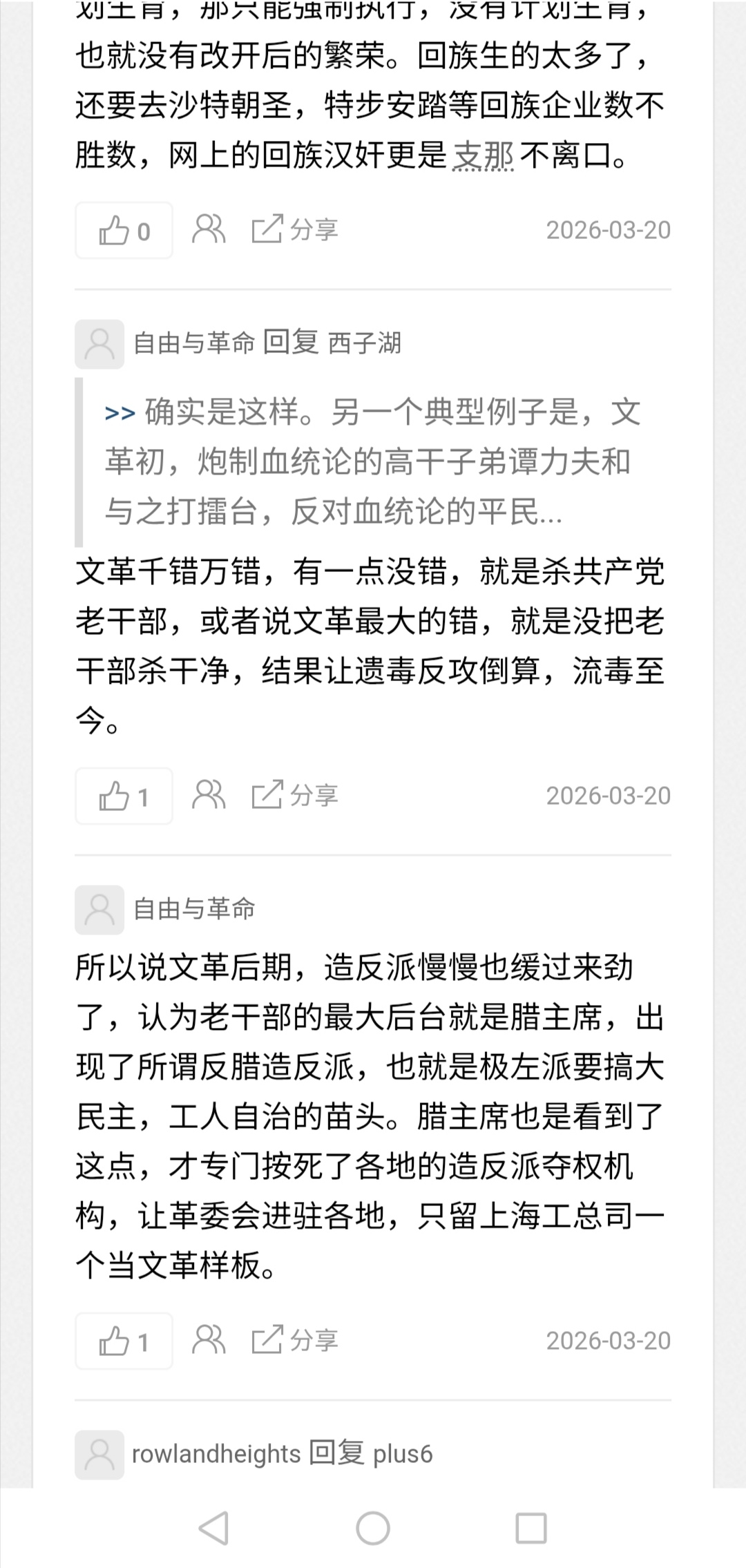The height and width of the screenshot is (1568, 746).
Task: Share the comment starting 所以说文革后期
Action: point(295,1339)
